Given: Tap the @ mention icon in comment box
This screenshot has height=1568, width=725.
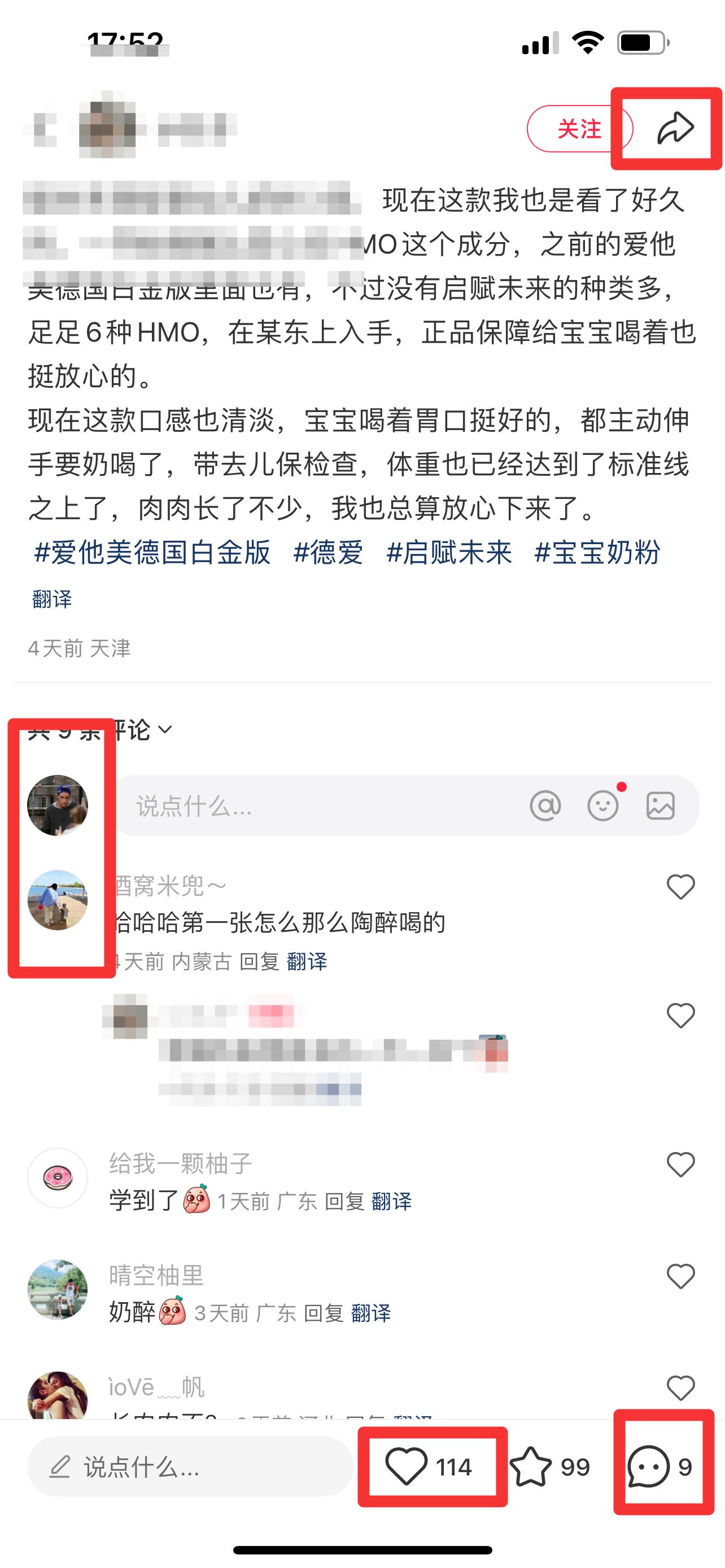Looking at the screenshot, I should click(545, 806).
